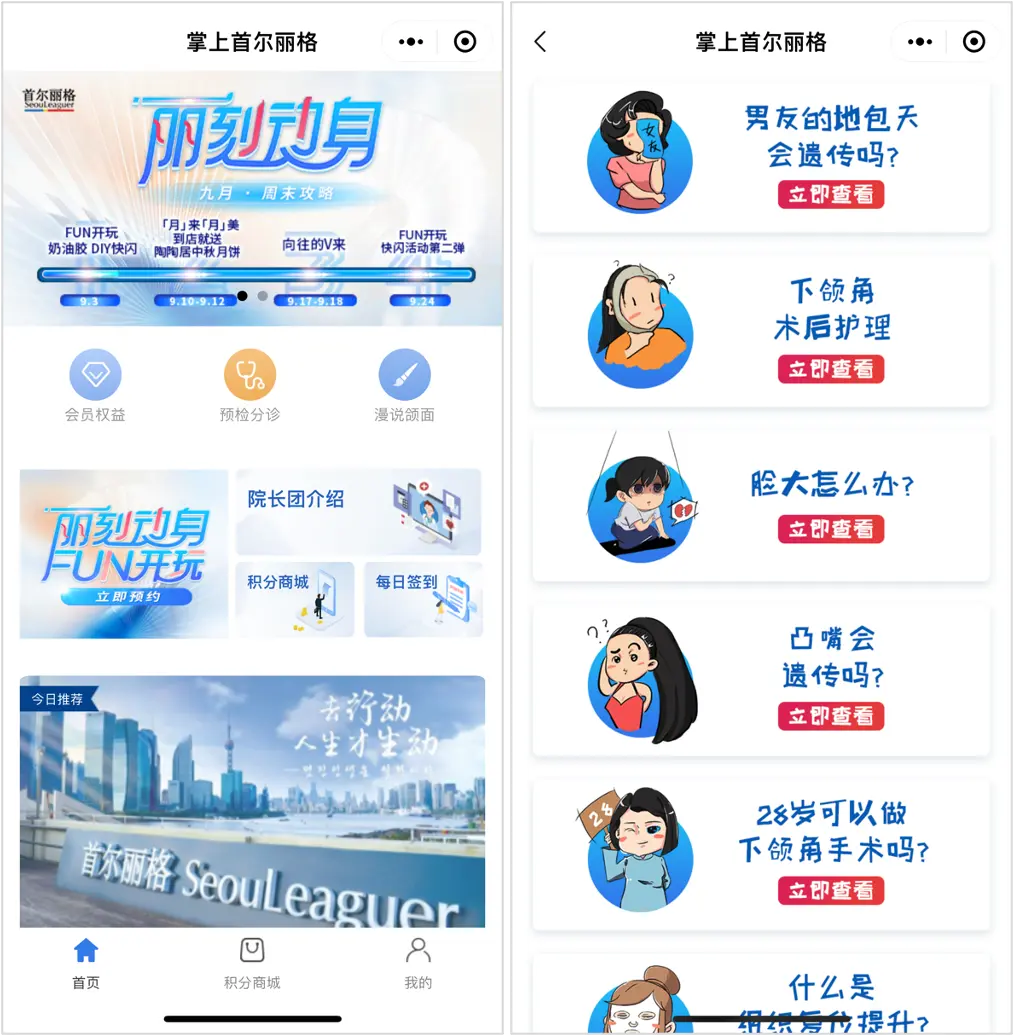The width and height of the screenshot is (1014, 1036).
Task: Open the 今日推荐 recommended card
Action: click(252, 801)
